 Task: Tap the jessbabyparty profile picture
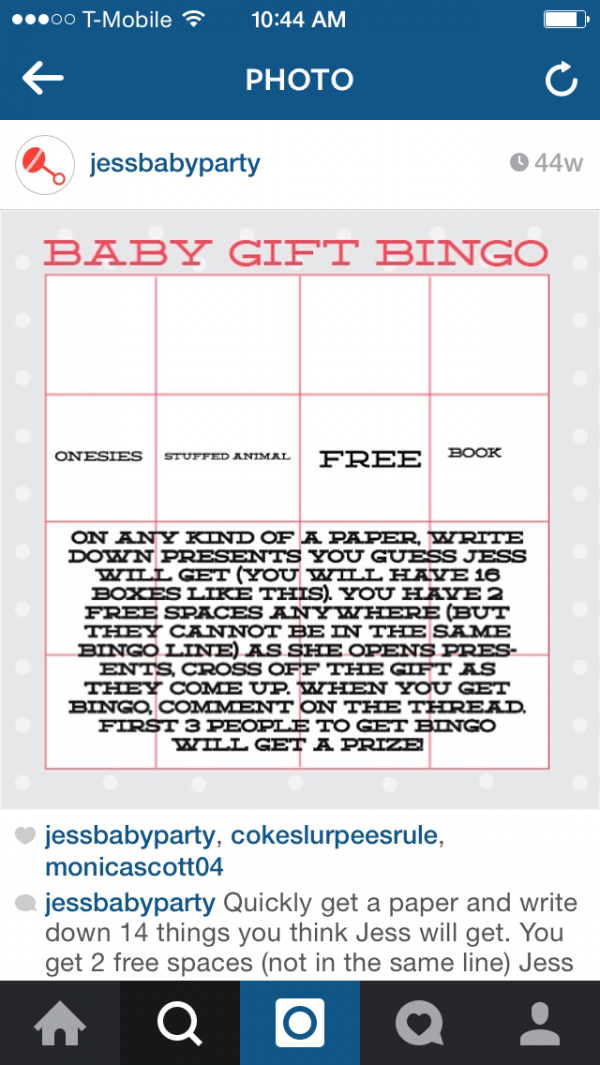point(45,165)
